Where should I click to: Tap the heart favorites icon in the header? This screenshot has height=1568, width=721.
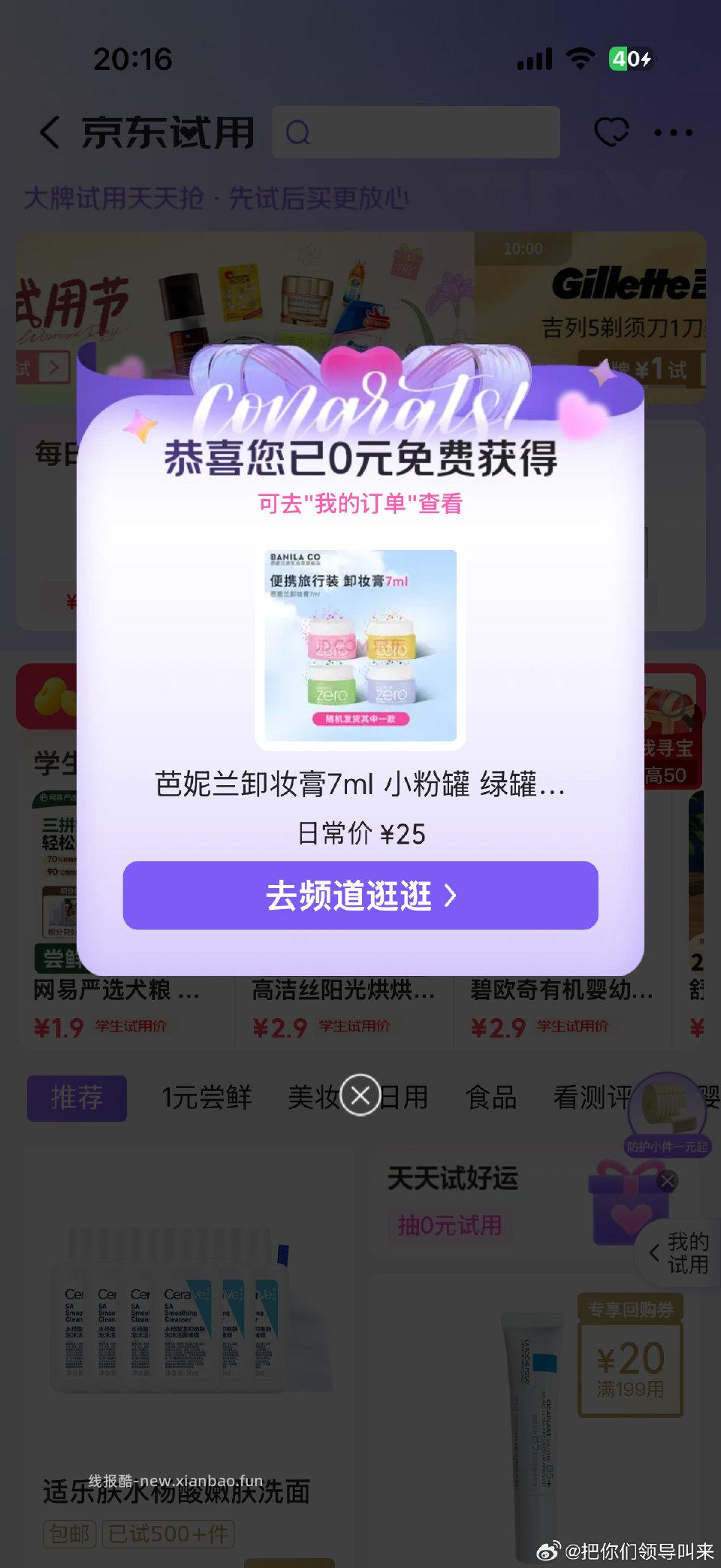click(x=611, y=131)
